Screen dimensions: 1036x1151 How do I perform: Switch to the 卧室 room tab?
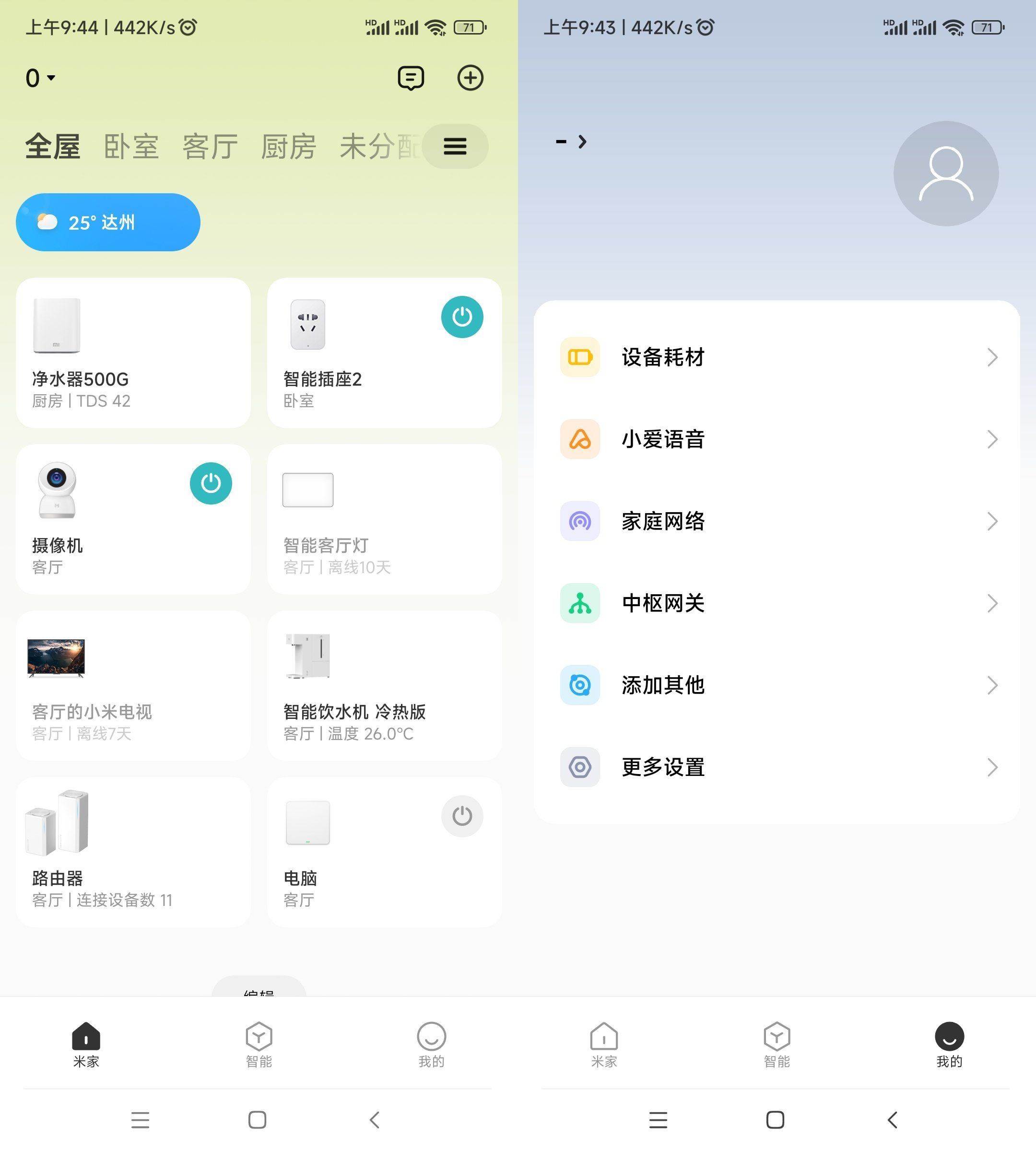pyautogui.click(x=131, y=146)
